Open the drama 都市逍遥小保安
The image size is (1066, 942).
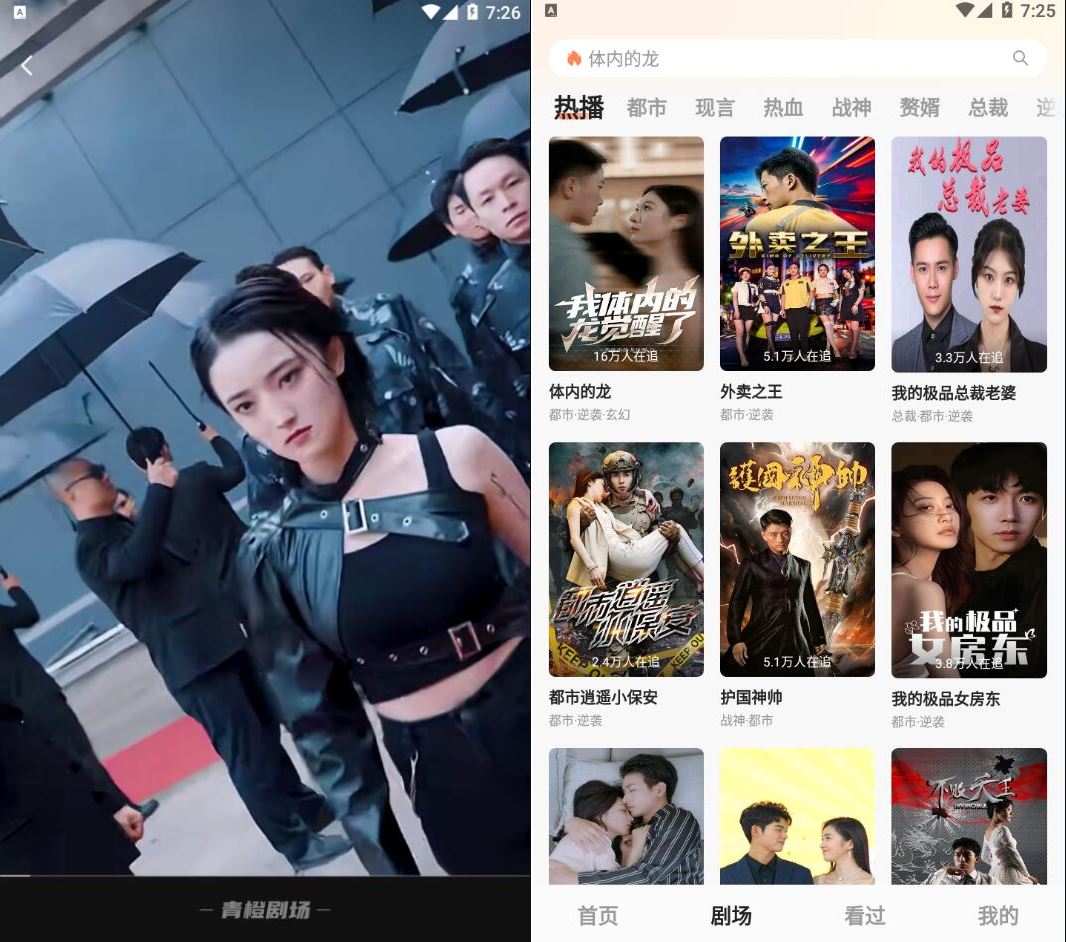pyautogui.click(x=626, y=560)
